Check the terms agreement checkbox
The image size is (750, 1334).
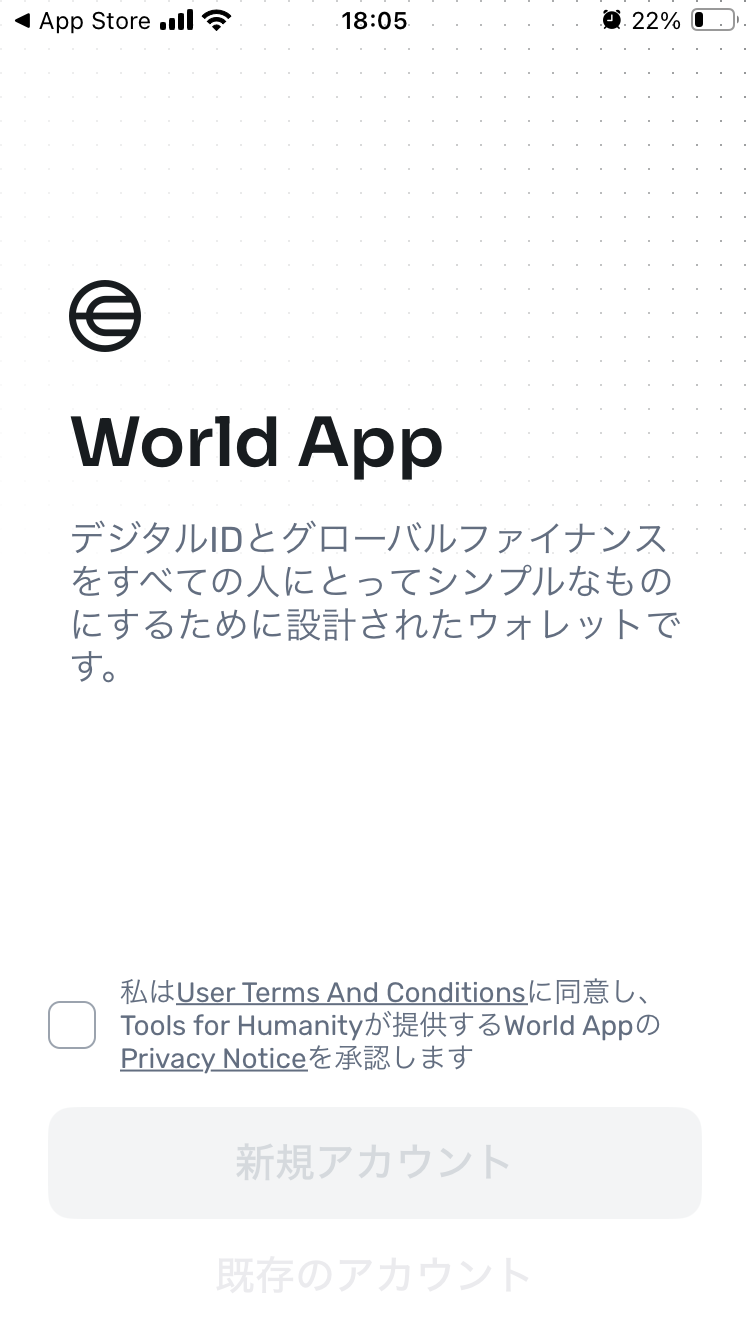pos(72,1025)
